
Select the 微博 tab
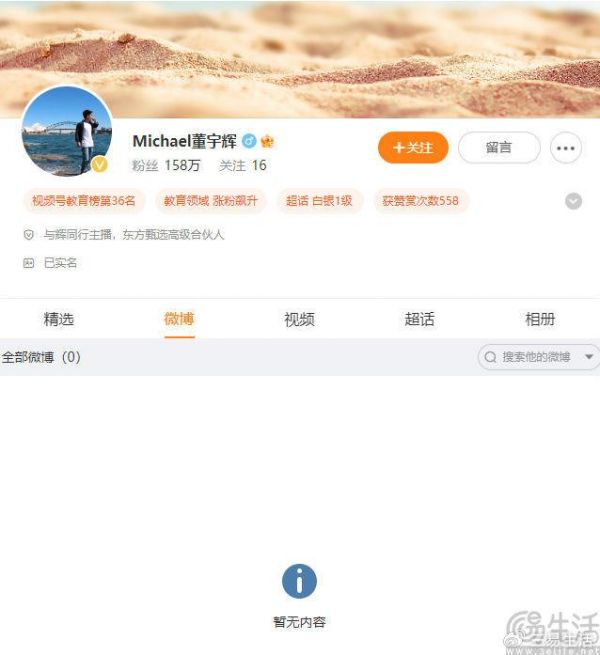(x=179, y=319)
